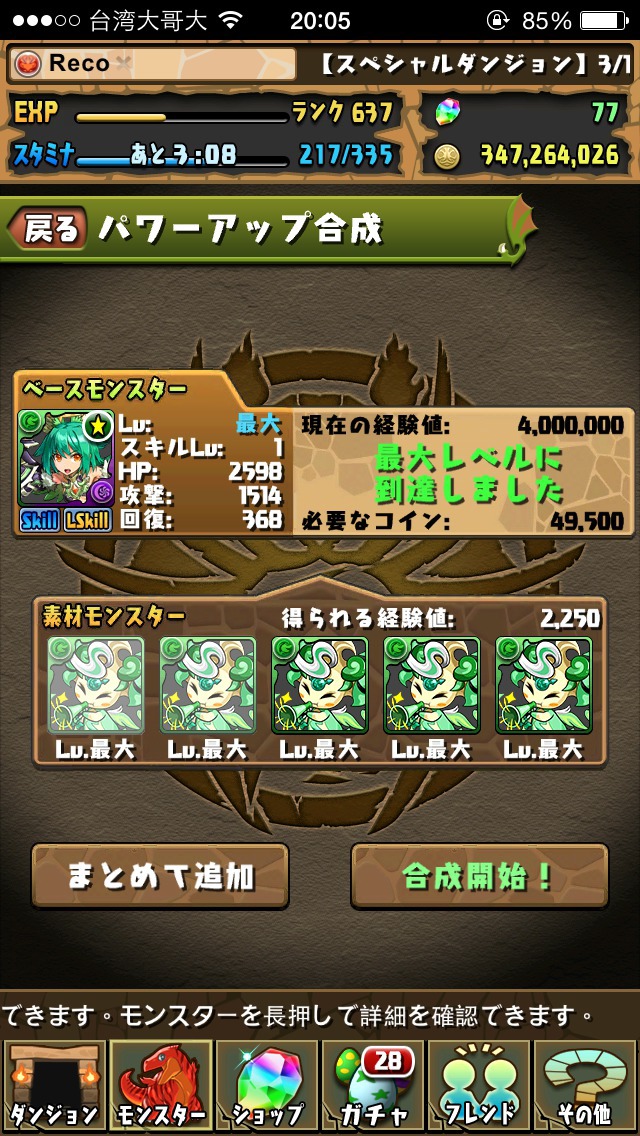Go to the ガチャ tab
The width and height of the screenshot is (640, 1136).
click(373, 1086)
